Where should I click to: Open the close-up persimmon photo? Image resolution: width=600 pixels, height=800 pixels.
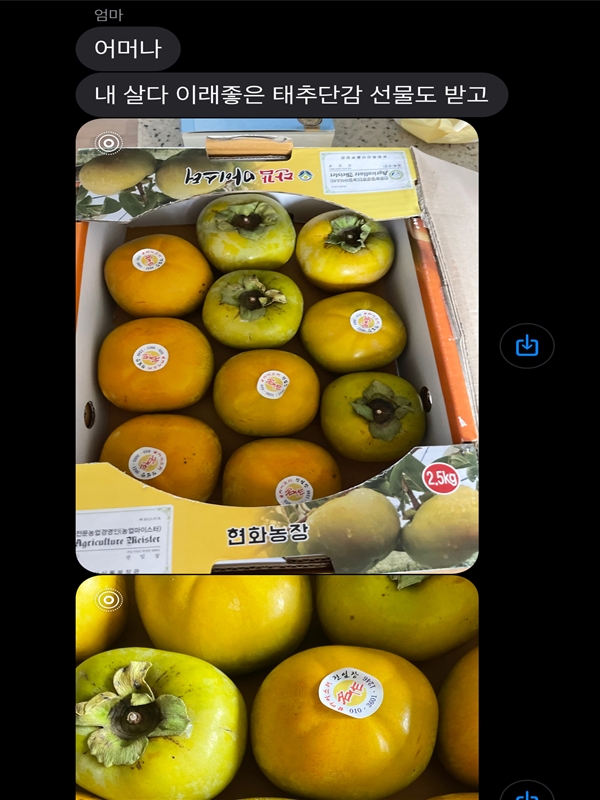[x=277, y=690]
